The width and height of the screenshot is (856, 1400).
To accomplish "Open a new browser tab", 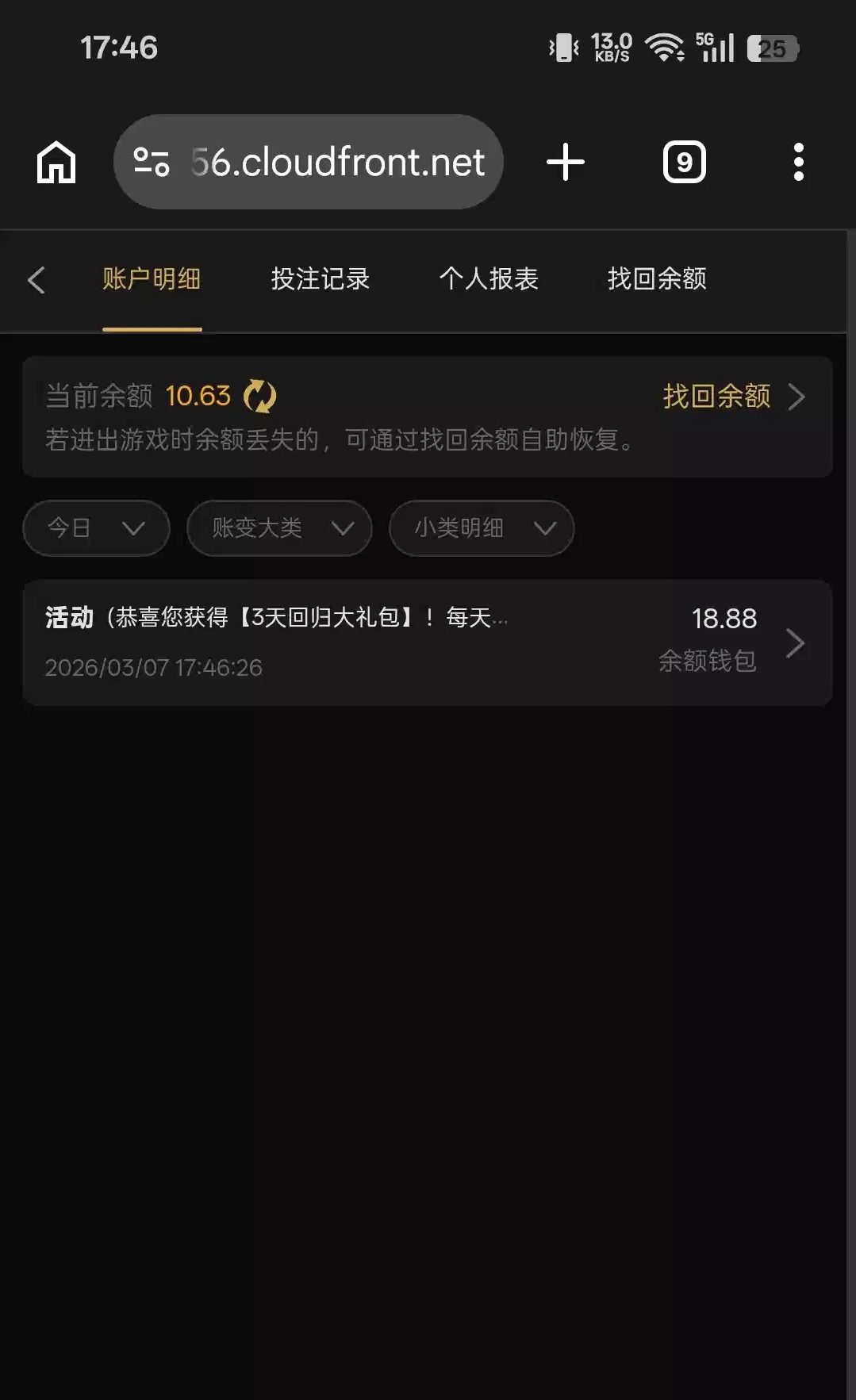I will pyautogui.click(x=566, y=163).
